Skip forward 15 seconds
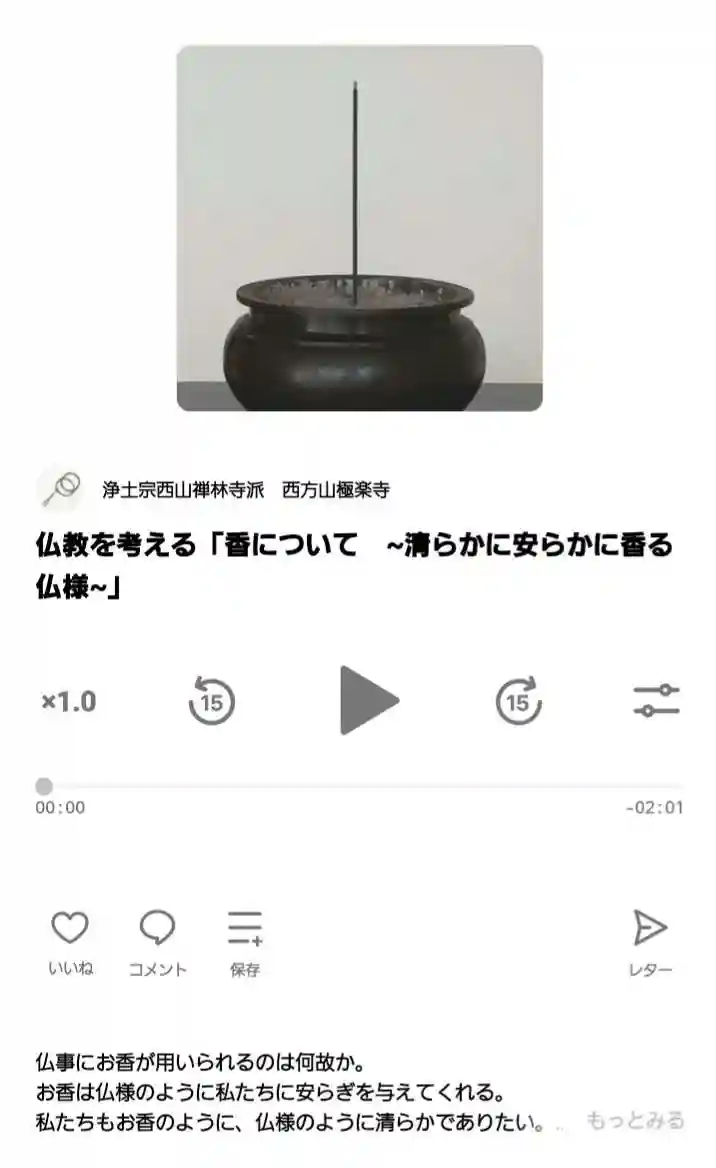The height and width of the screenshot is (1168, 716). (x=518, y=701)
